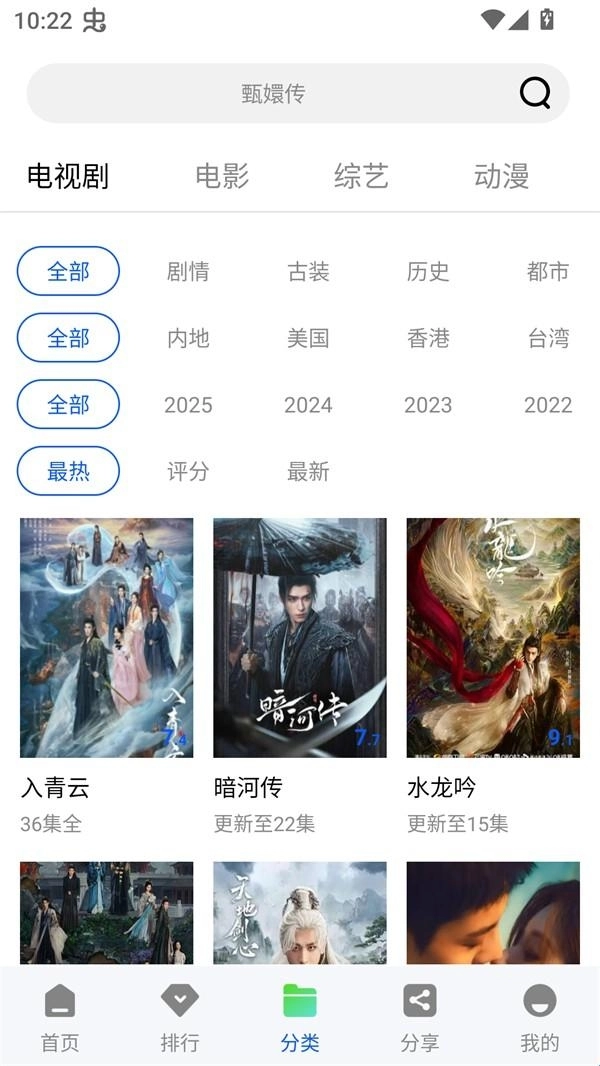600x1066 pixels.
Task: Tap the search magnifier icon
Action: pyautogui.click(x=535, y=93)
